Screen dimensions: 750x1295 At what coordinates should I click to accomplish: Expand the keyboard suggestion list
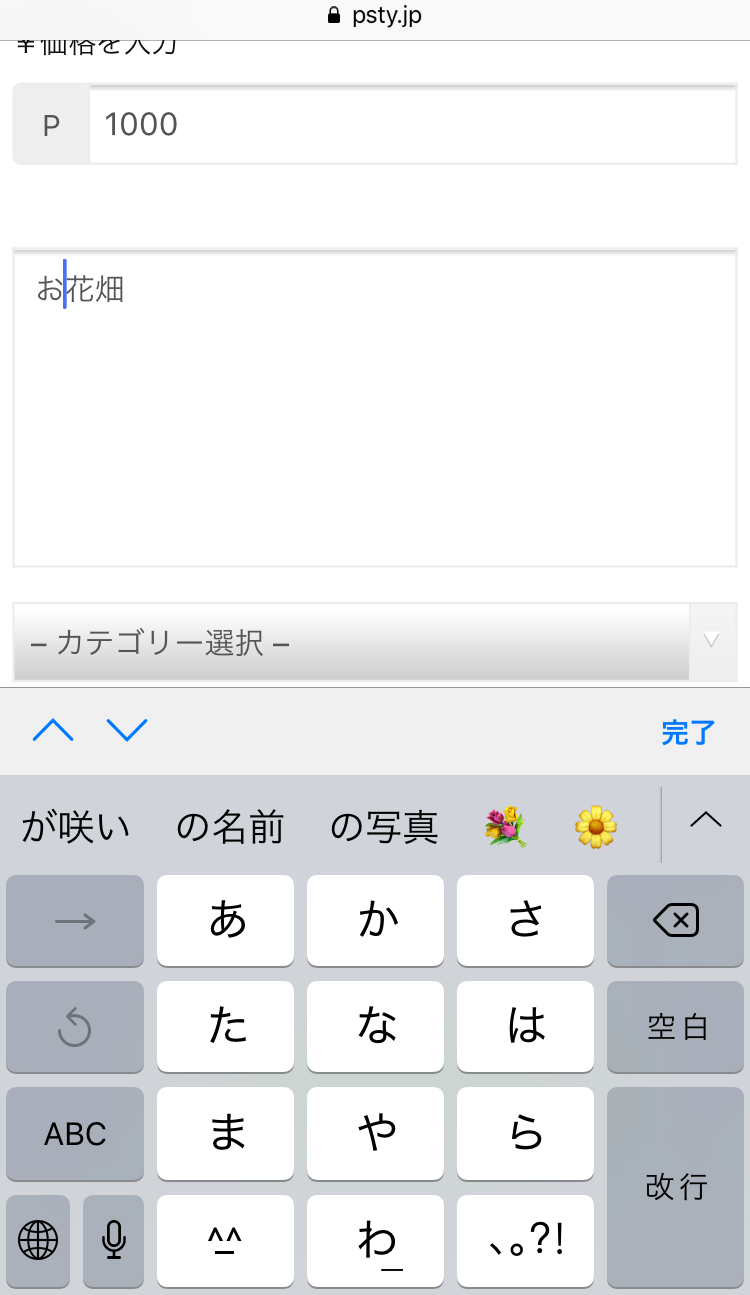point(706,820)
